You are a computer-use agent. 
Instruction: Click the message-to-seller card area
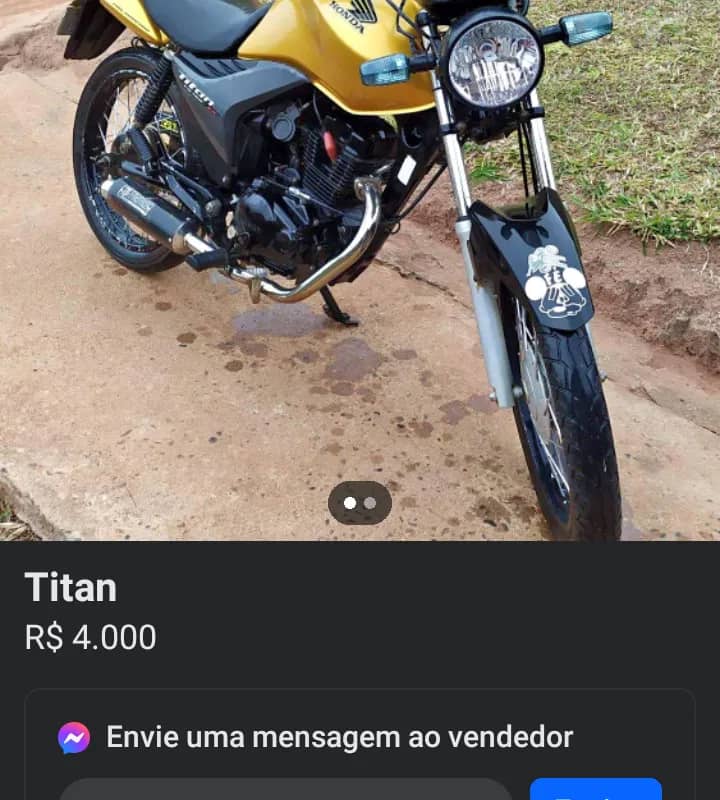click(360, 736)
